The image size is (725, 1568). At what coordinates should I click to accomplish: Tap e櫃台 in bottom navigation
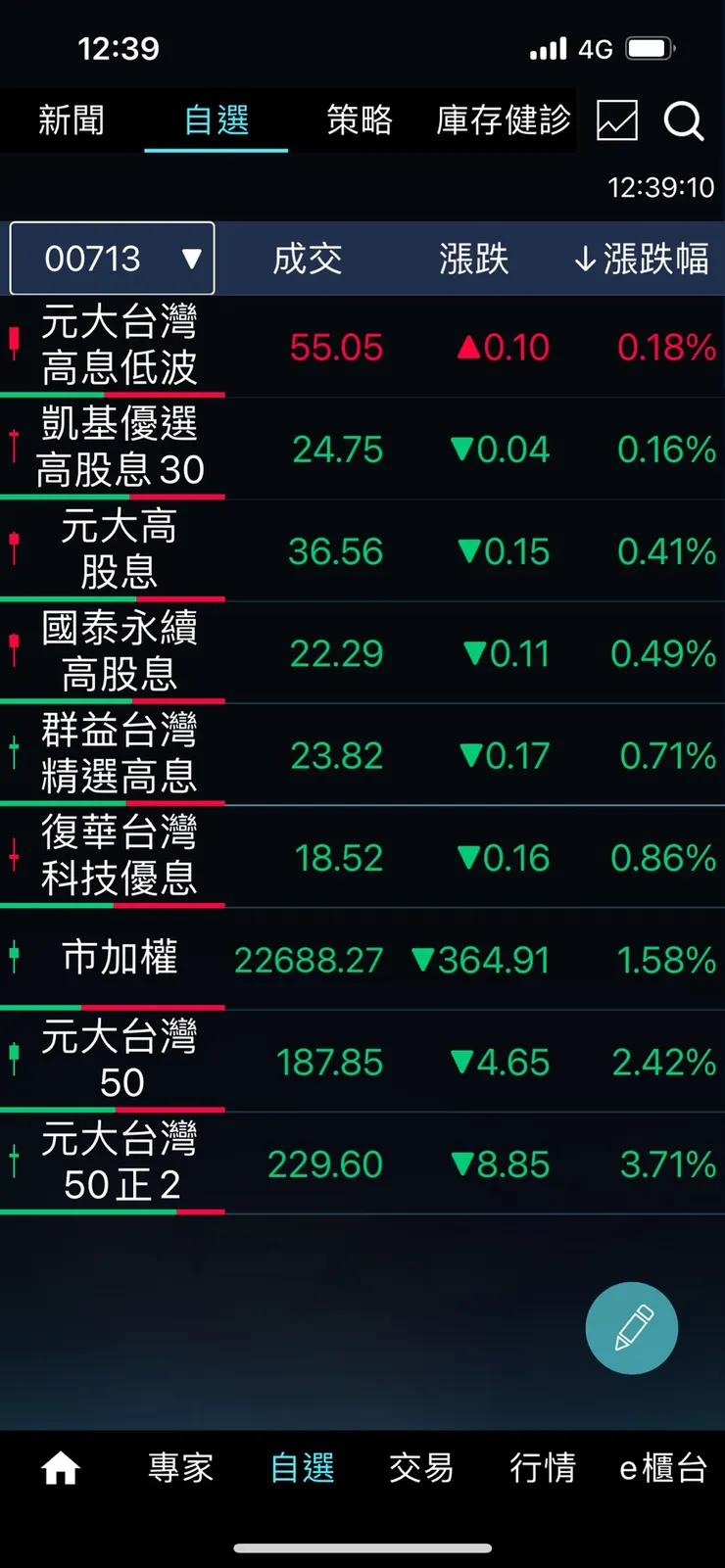663,1466
